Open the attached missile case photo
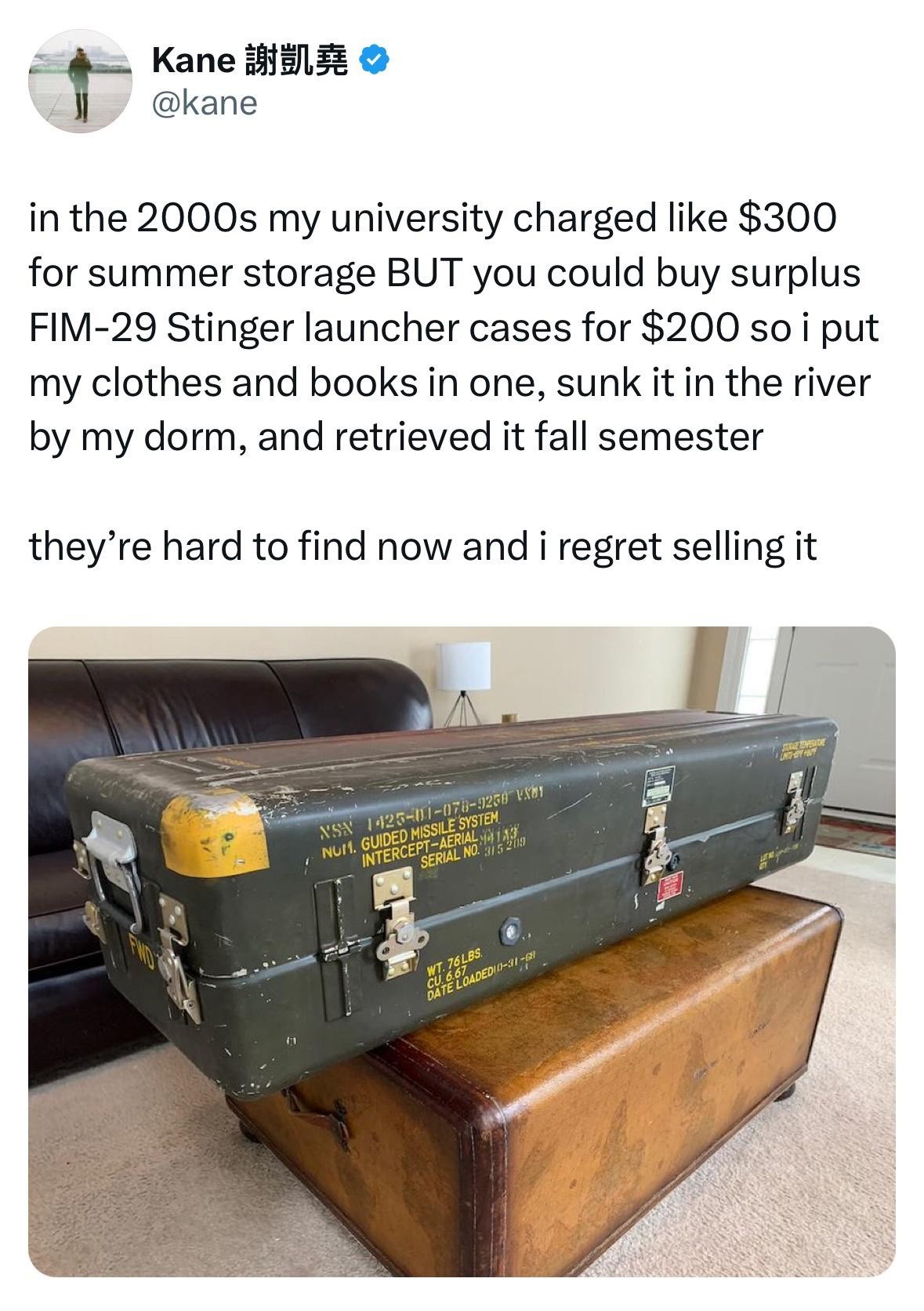 462,952
